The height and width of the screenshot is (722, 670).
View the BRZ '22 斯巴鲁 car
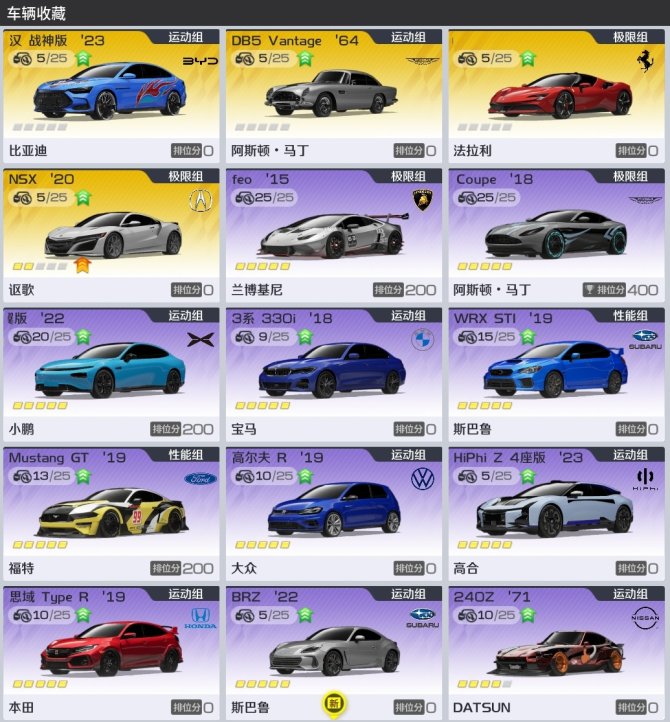333,652
